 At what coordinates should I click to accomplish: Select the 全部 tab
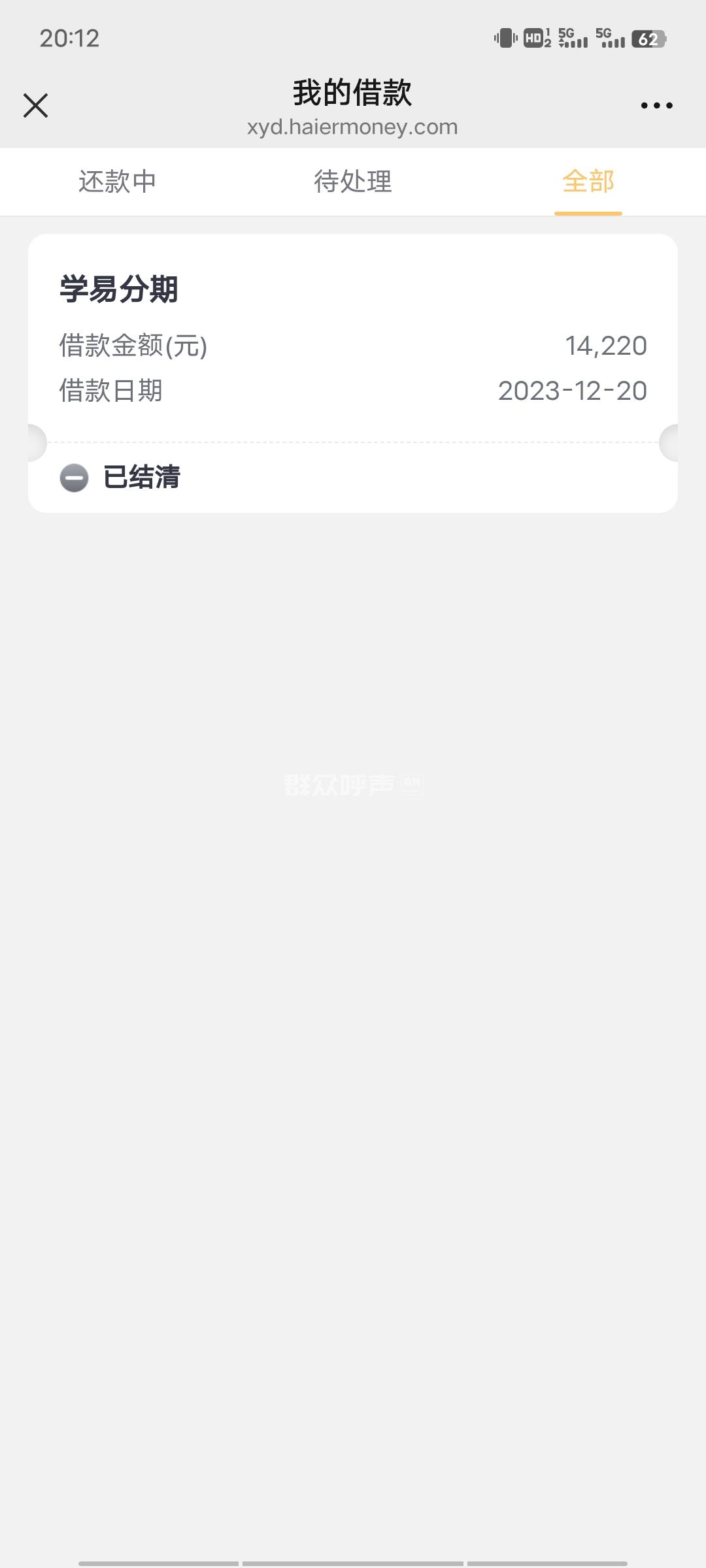tap(588, 182)
